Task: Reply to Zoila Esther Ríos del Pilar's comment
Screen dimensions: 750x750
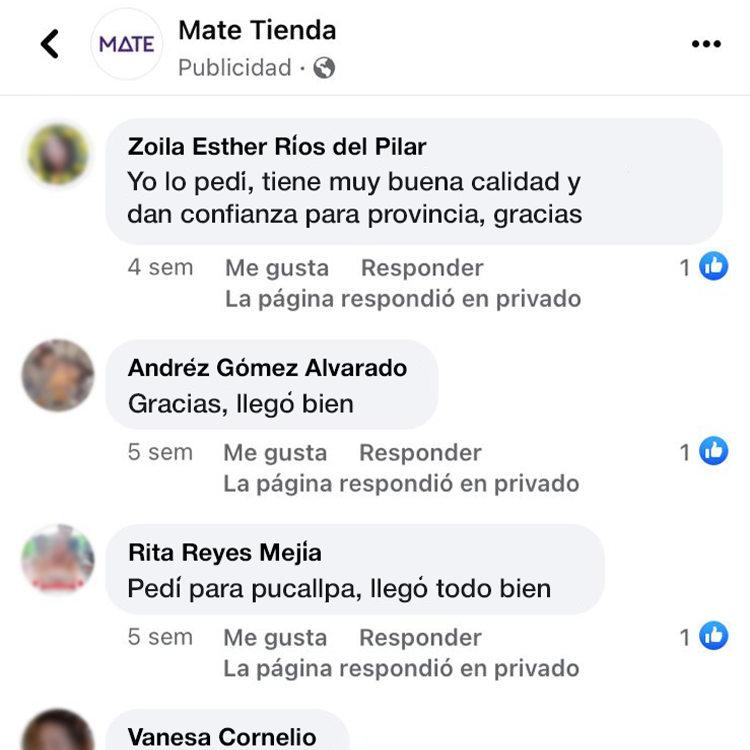Action: pos(421,268)
